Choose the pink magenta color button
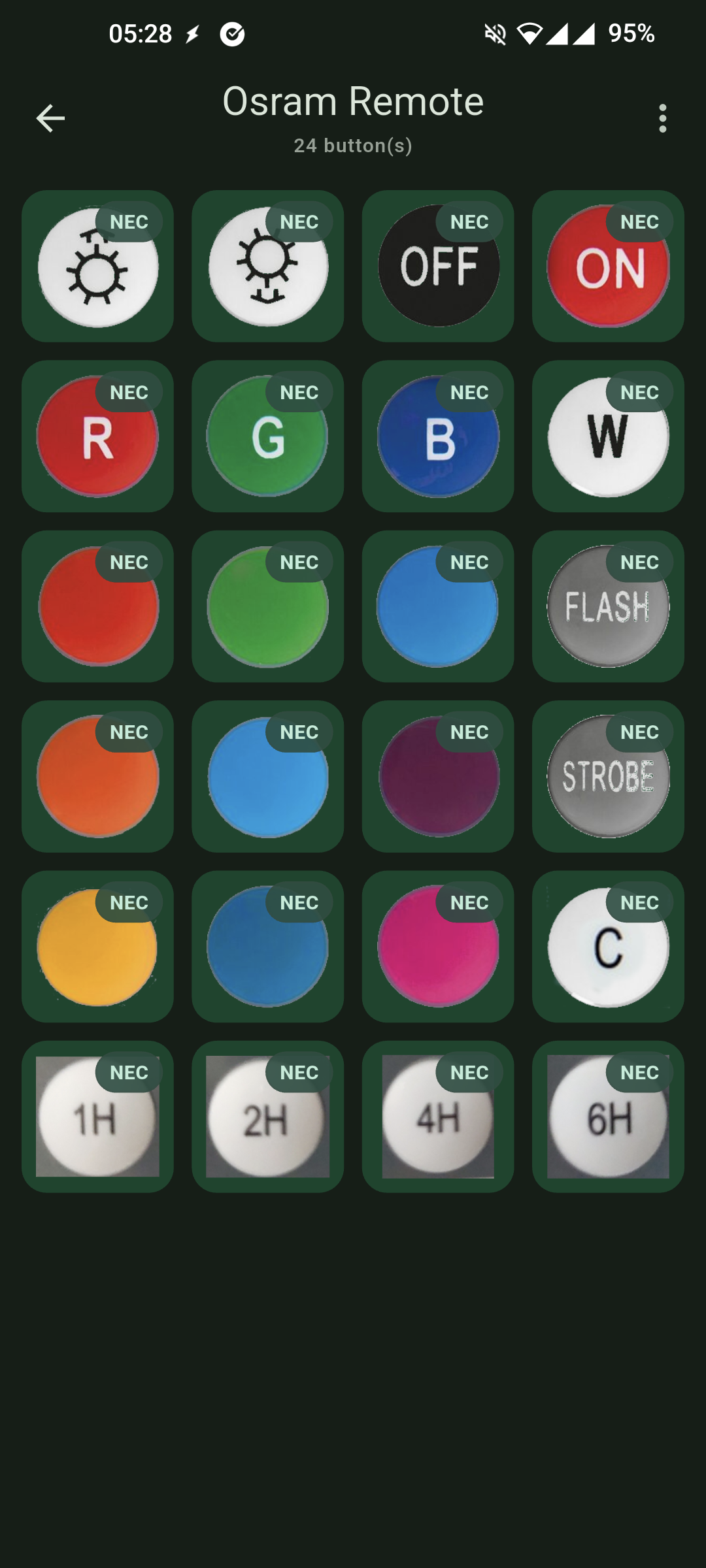Image resolution: width=706 pixels, height=1568 pixels. 437,947
